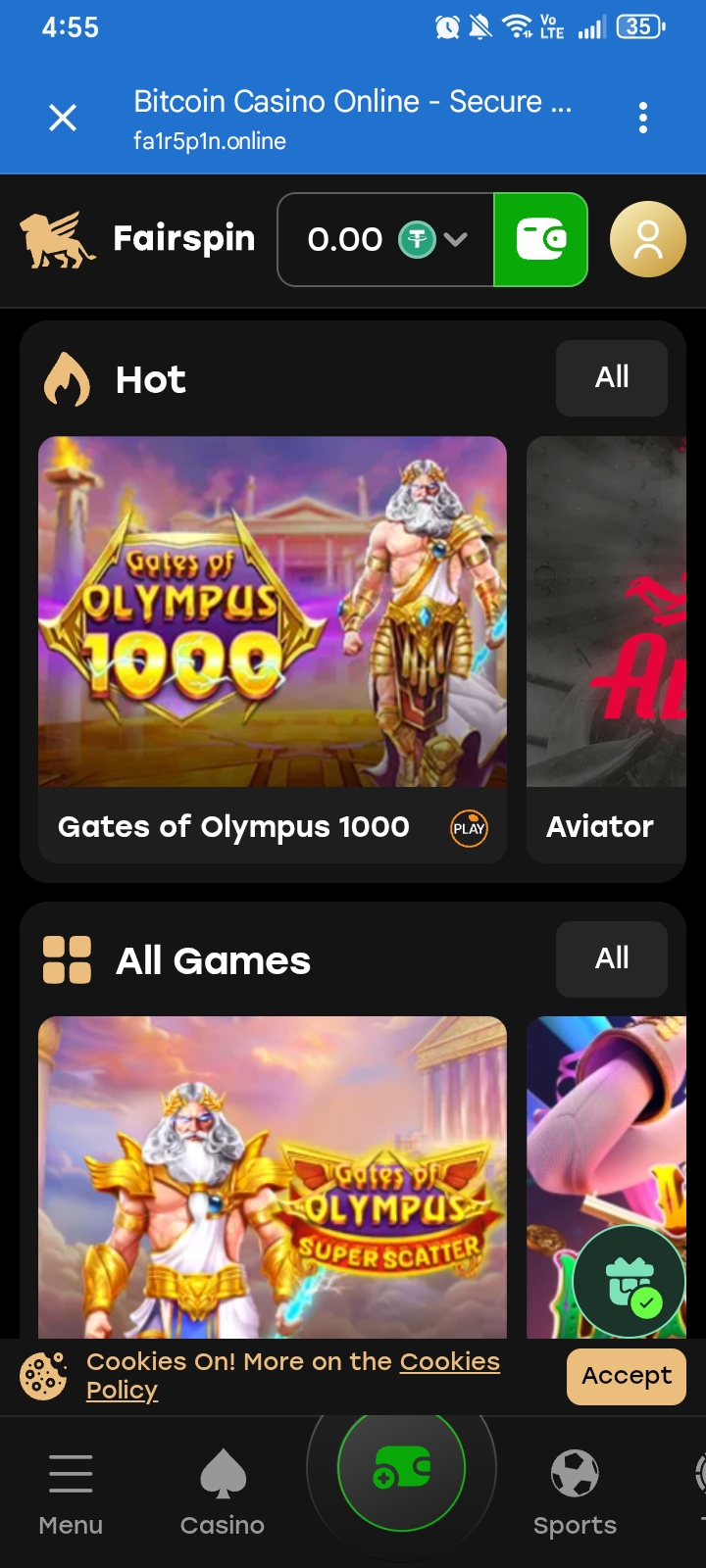This screenshot has height=1568, width=706.
Task: Show all games in All Games
Action: click(x=611, y=958)
